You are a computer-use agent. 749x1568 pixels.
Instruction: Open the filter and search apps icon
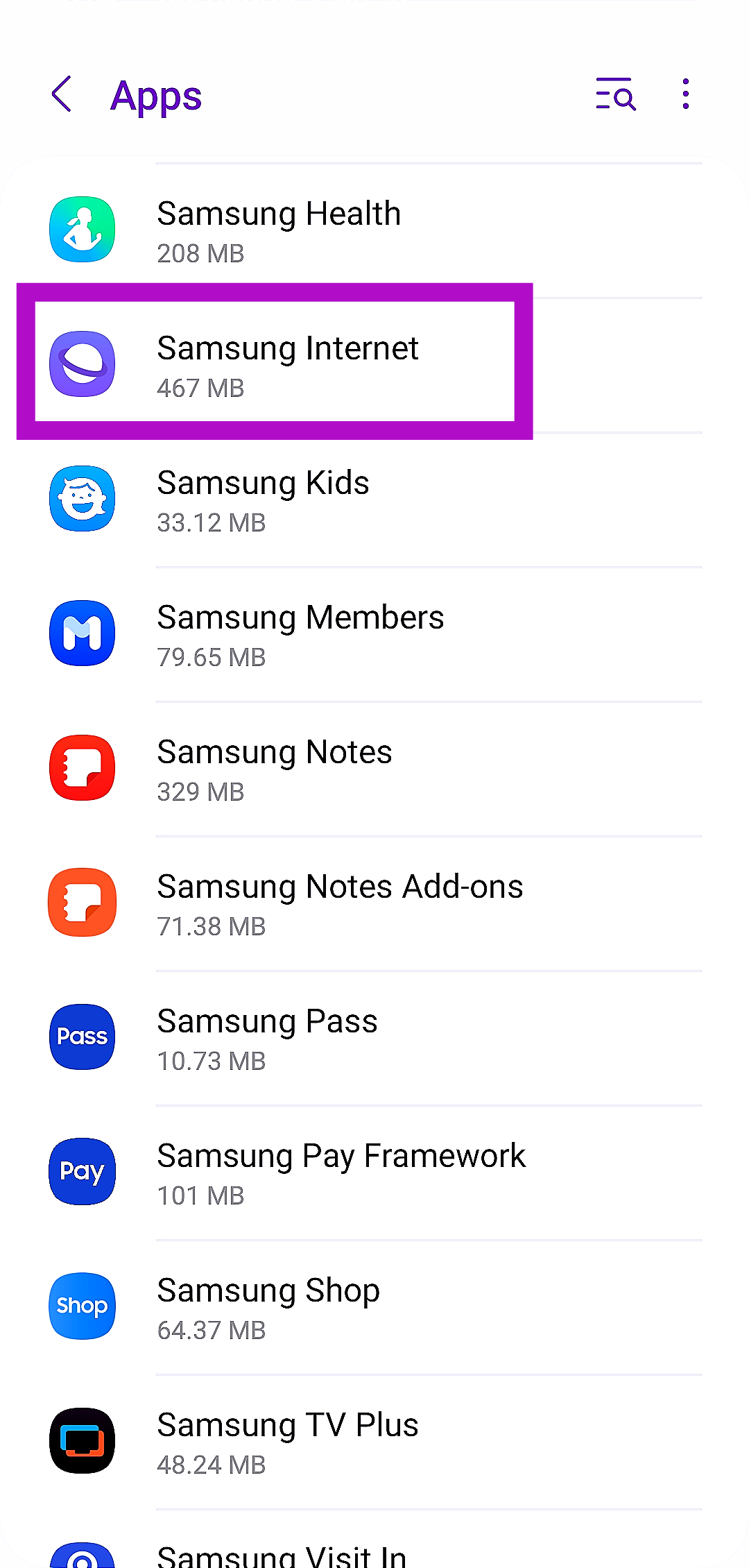coord(615,94)
